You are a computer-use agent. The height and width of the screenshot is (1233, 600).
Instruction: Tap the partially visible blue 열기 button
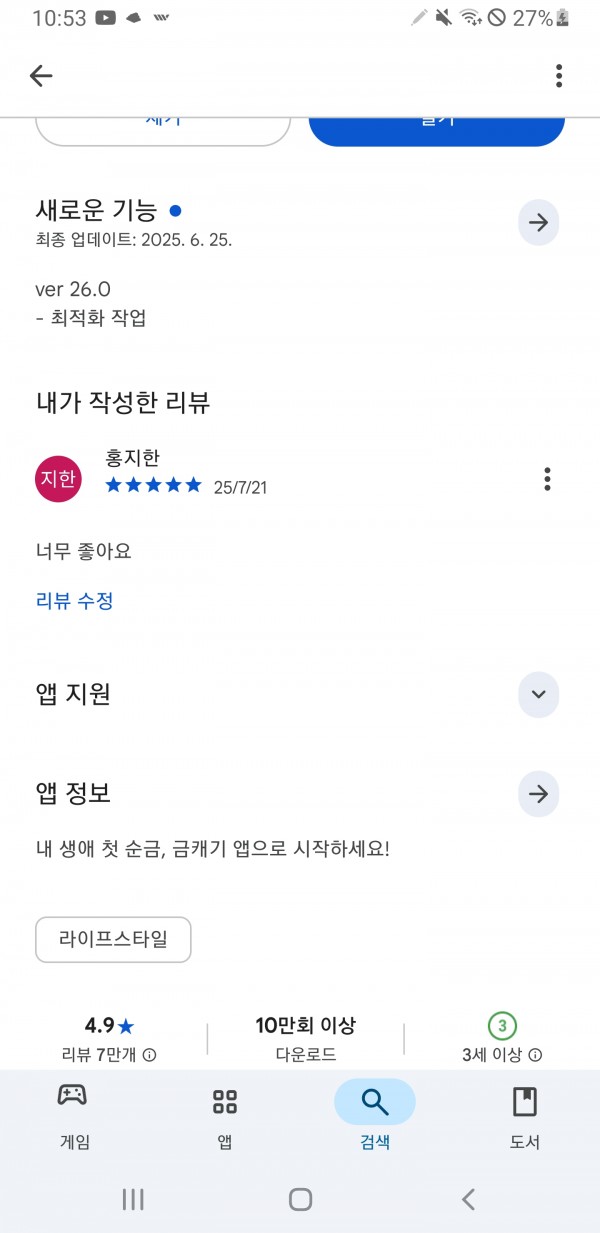click(x=437, y=130)
